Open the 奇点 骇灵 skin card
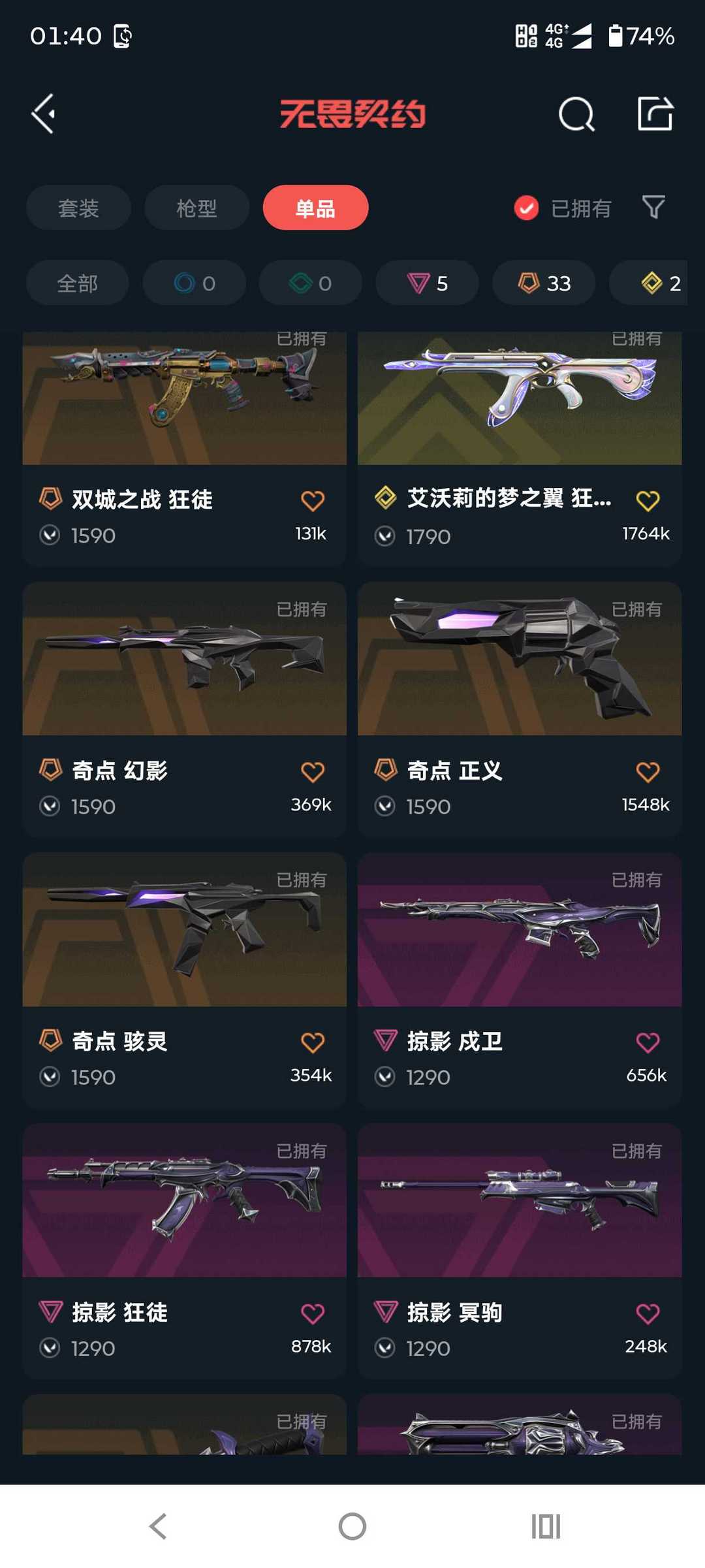 184,980
